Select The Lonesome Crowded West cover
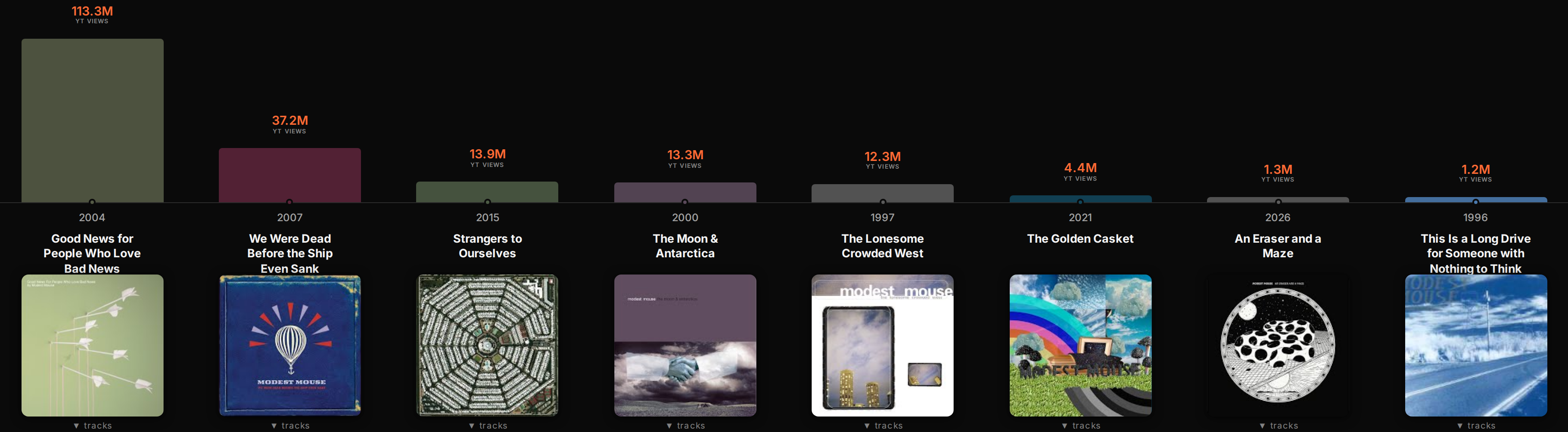This screenshot has height=432, width=1568. (x=883, y=345)
